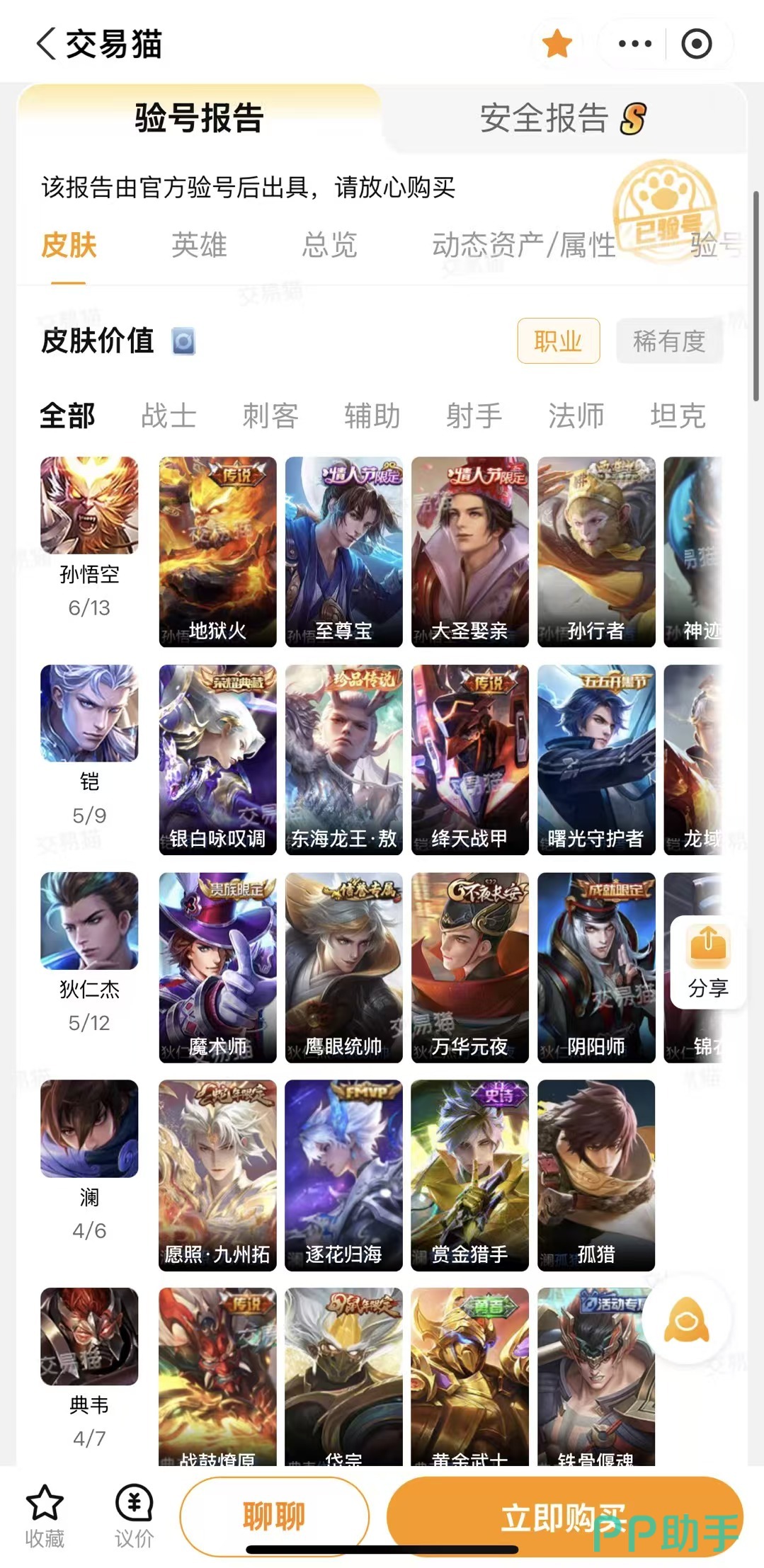Viewport: 764px width, 1568px height.
Task: Select the 英雄 tab
Action: 199,245
